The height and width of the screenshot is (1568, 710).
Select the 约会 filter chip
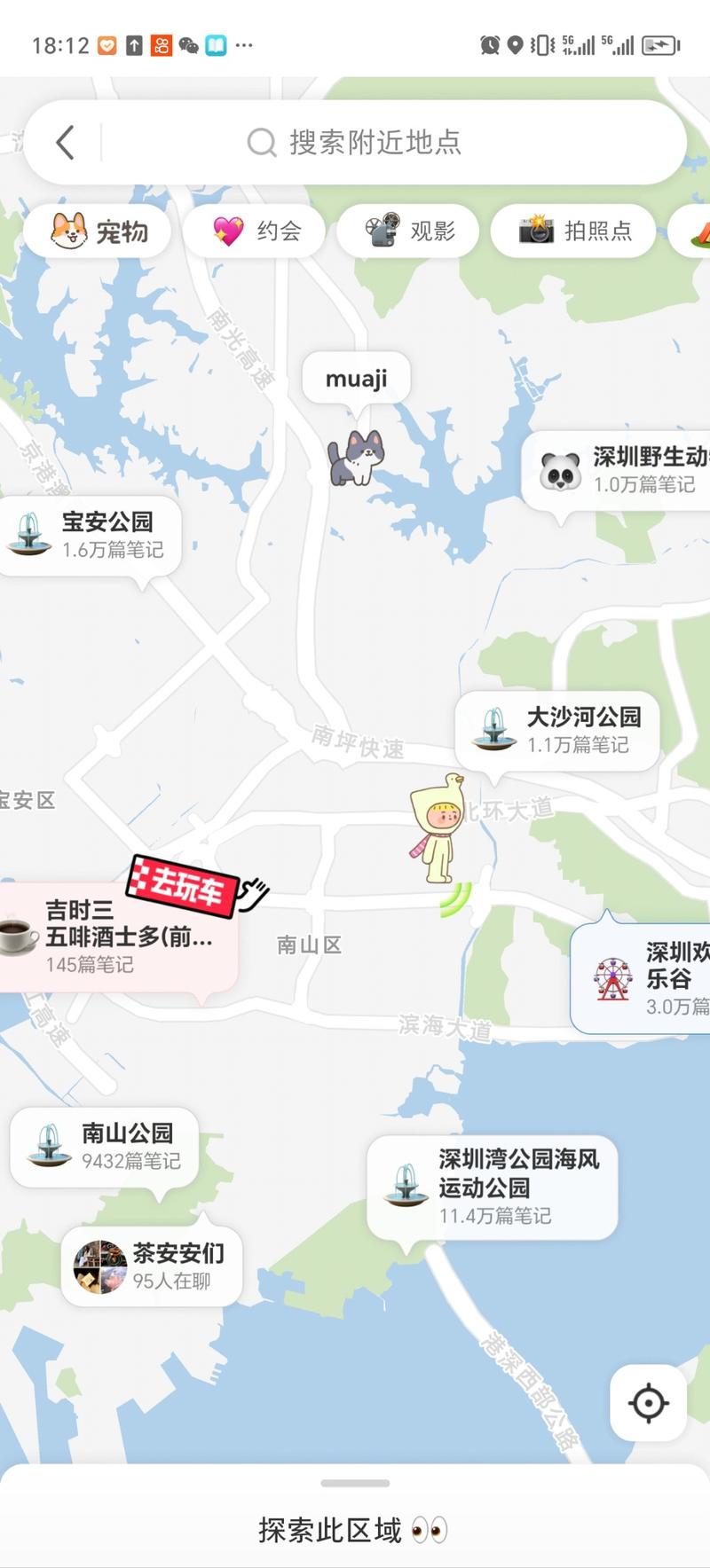pyautogui.click(x=256, y=231)
